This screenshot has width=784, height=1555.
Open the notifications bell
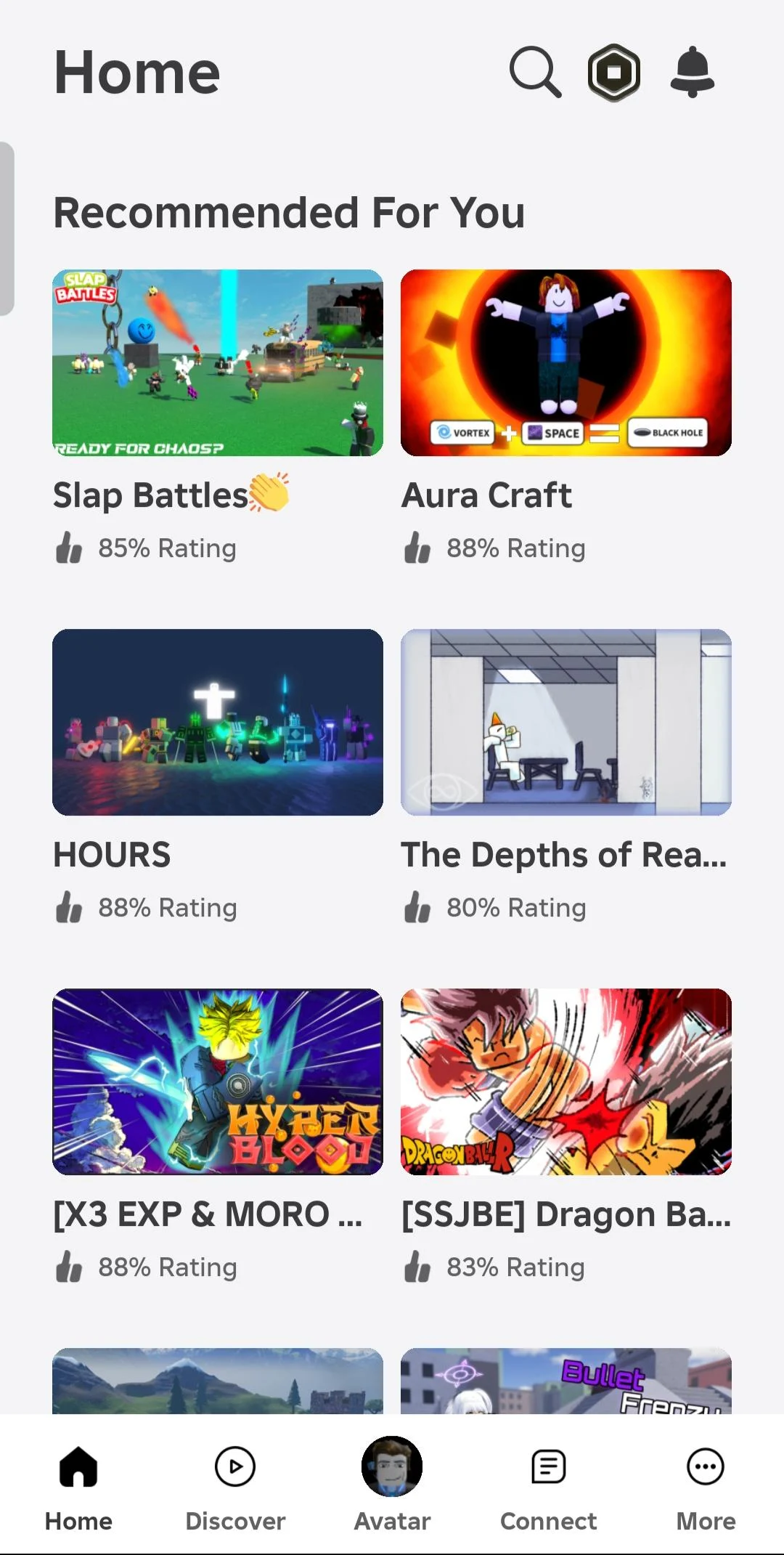point(692,72)
